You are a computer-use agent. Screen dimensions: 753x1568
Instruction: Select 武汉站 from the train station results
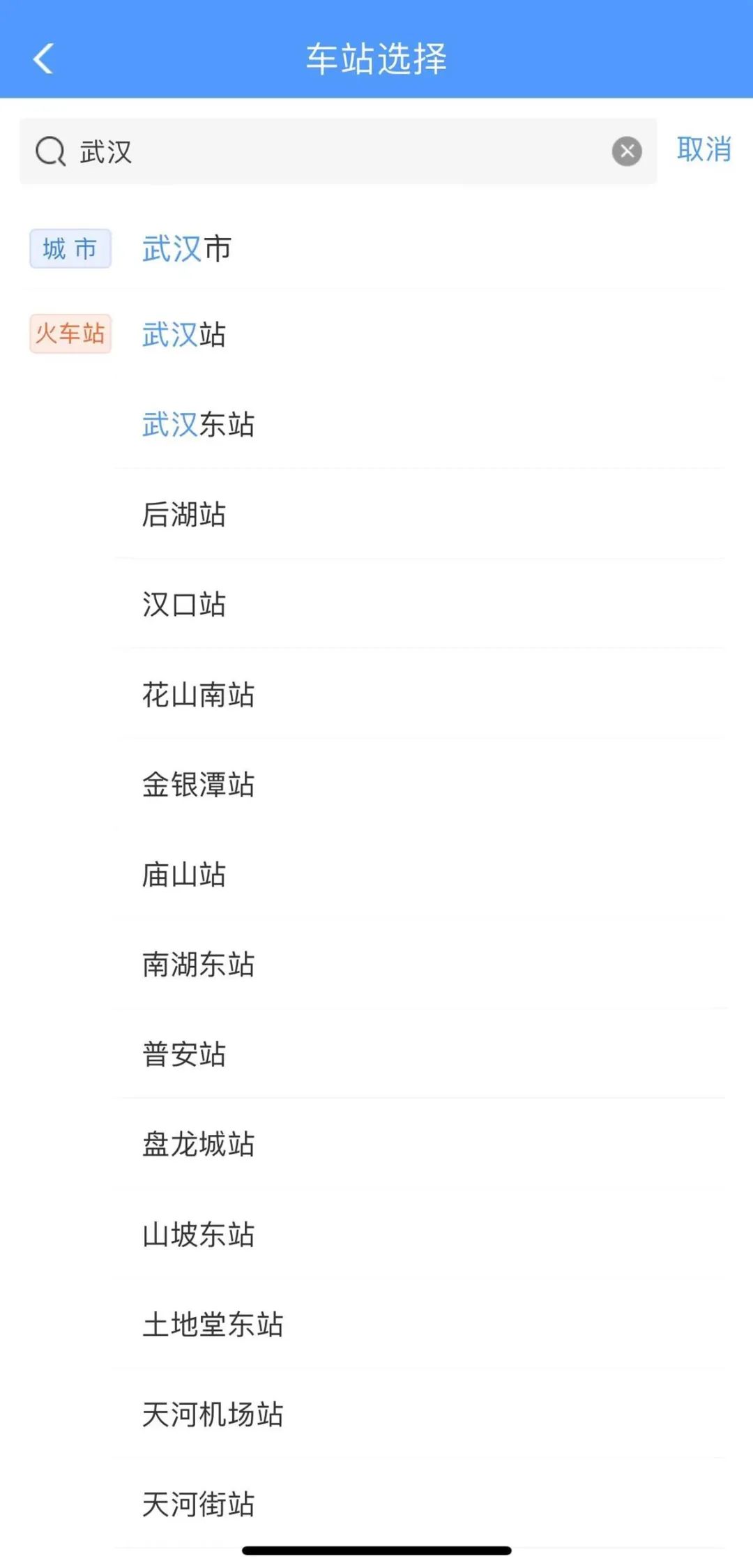tap(183, 336)
